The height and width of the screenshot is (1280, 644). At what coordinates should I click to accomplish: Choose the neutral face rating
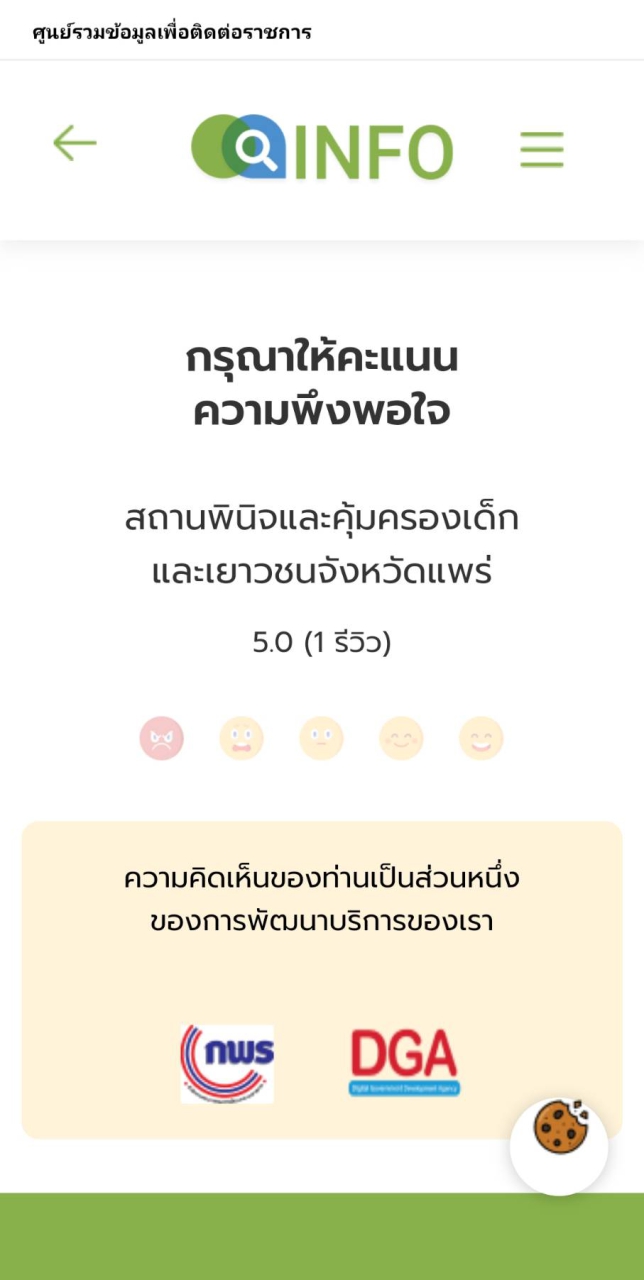coord(321,739)
